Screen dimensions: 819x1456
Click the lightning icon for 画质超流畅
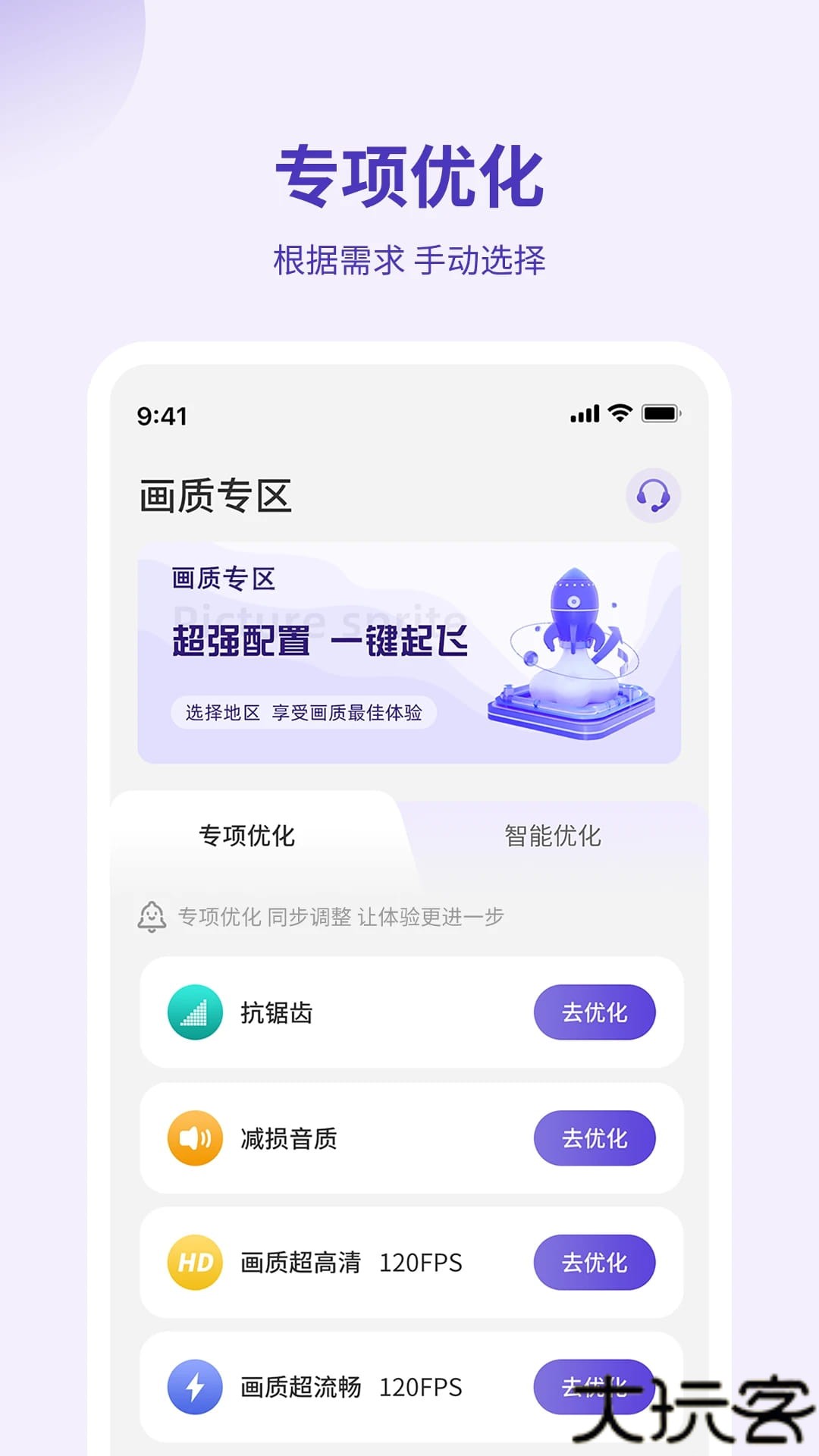click(x=193, y=1388)
